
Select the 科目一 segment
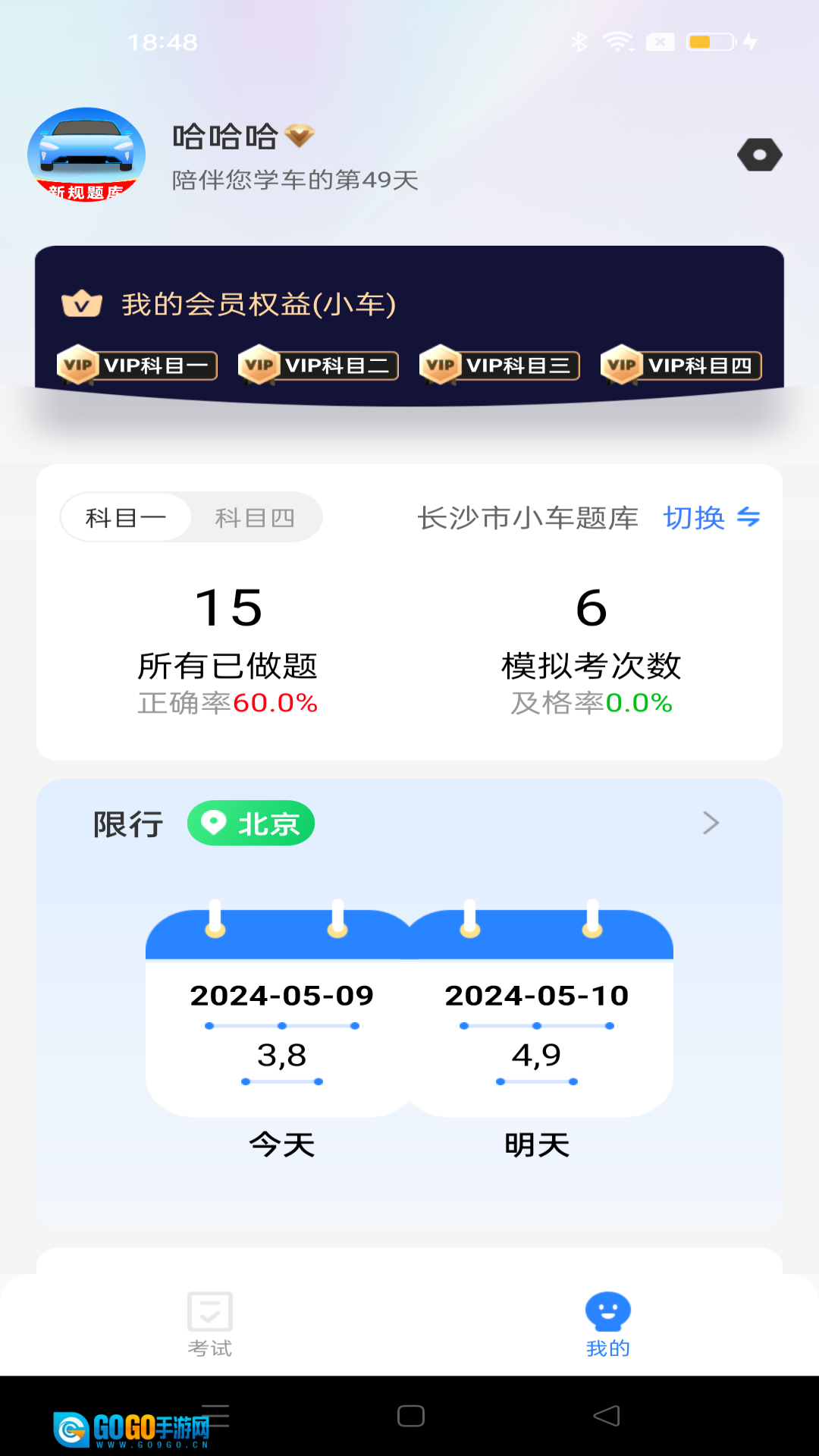(126, 518)
